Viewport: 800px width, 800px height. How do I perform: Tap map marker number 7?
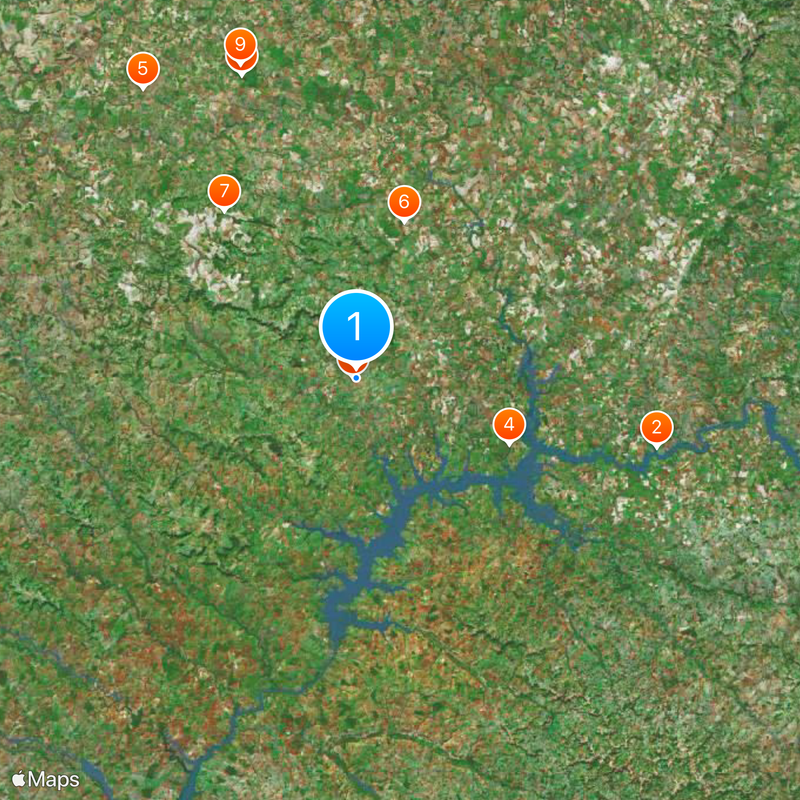coord(224,190)
